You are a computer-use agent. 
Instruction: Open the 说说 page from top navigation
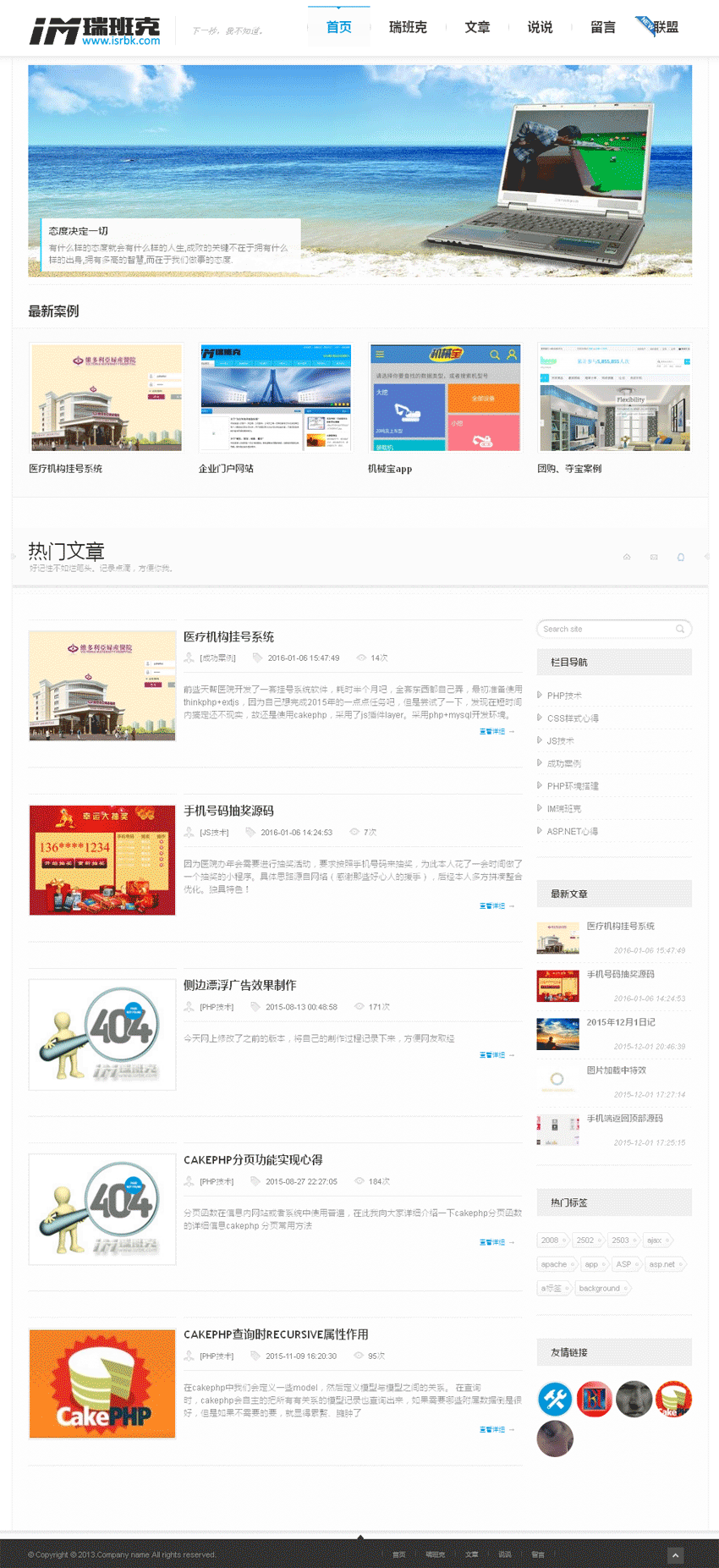[540, 27]
